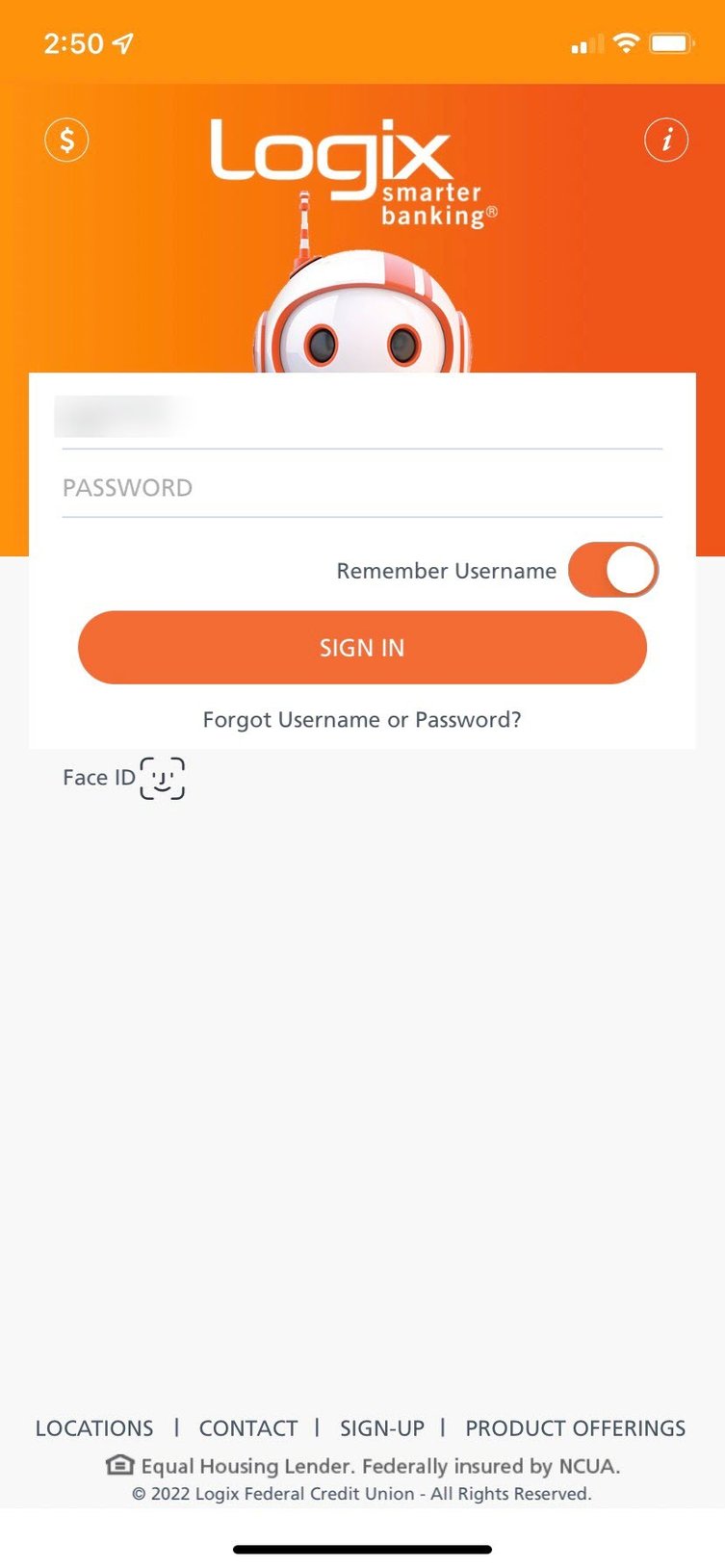Image resolution: width=725 pixels, height=1568 pixels.
Task: Disable the Remember Username toggle
Action: [613, 570]
